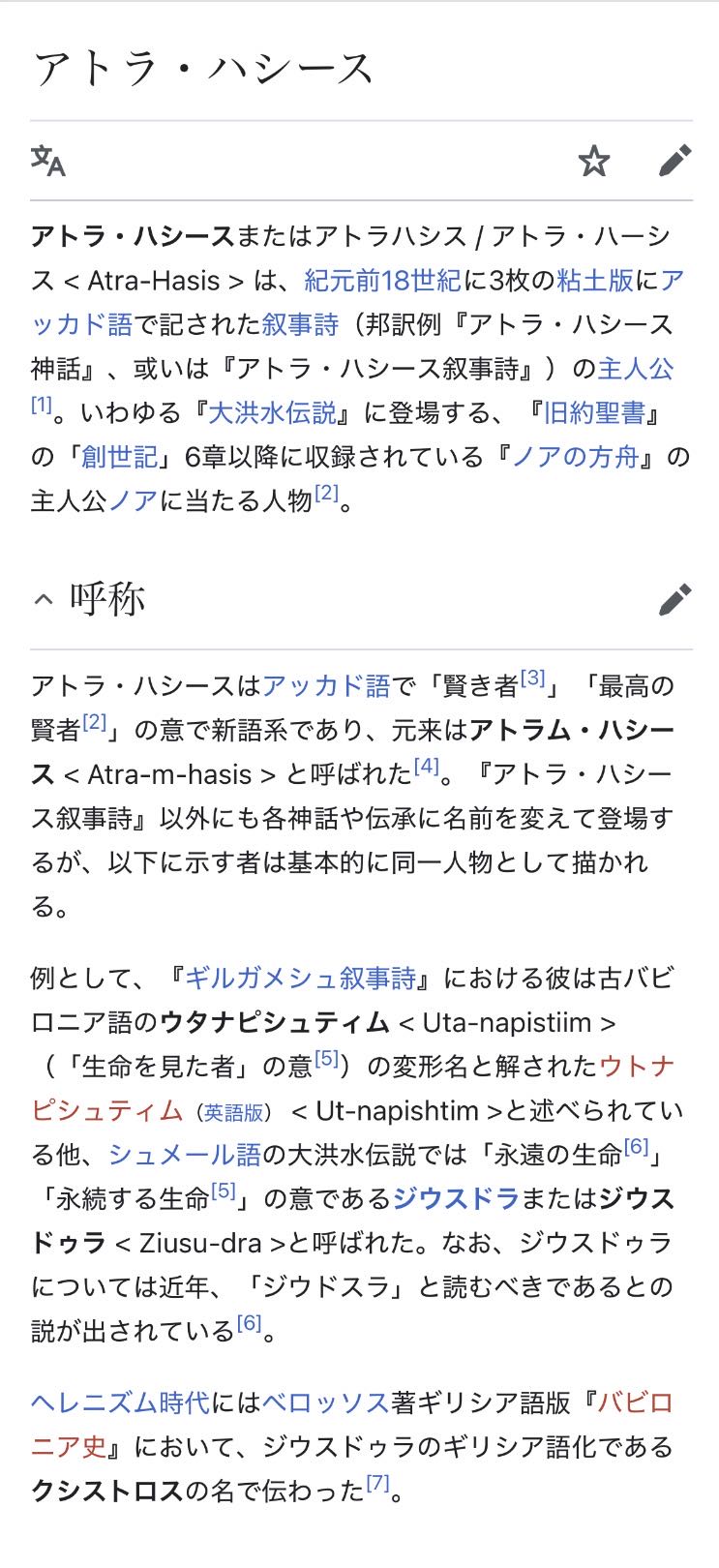Viewport: 719px width, 1568px height.
Task: Open the 旧約聖書 link
Action: click(594, 413)
